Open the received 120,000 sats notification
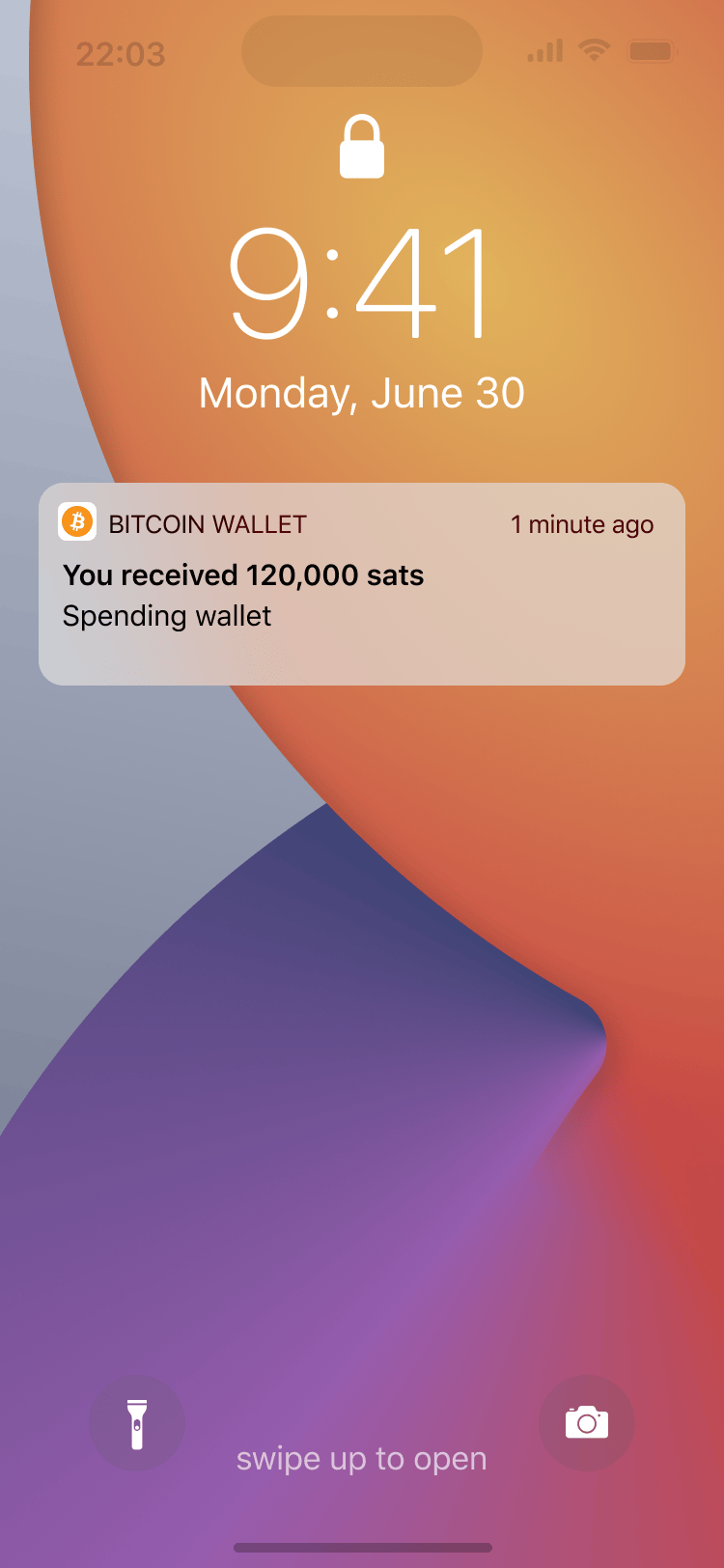 coord(243,574)
